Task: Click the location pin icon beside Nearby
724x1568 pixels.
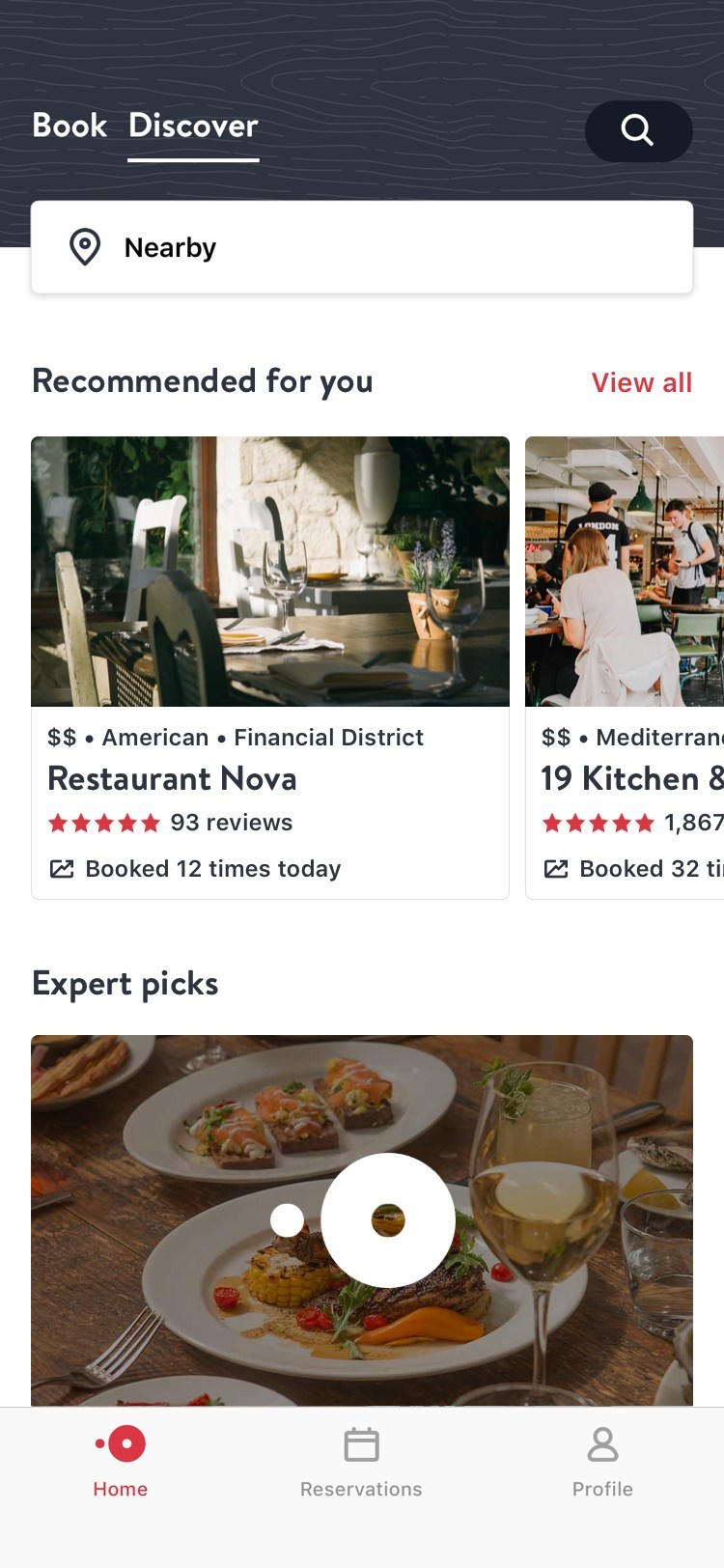Action: pyautogui.click(x=85, y=247)
